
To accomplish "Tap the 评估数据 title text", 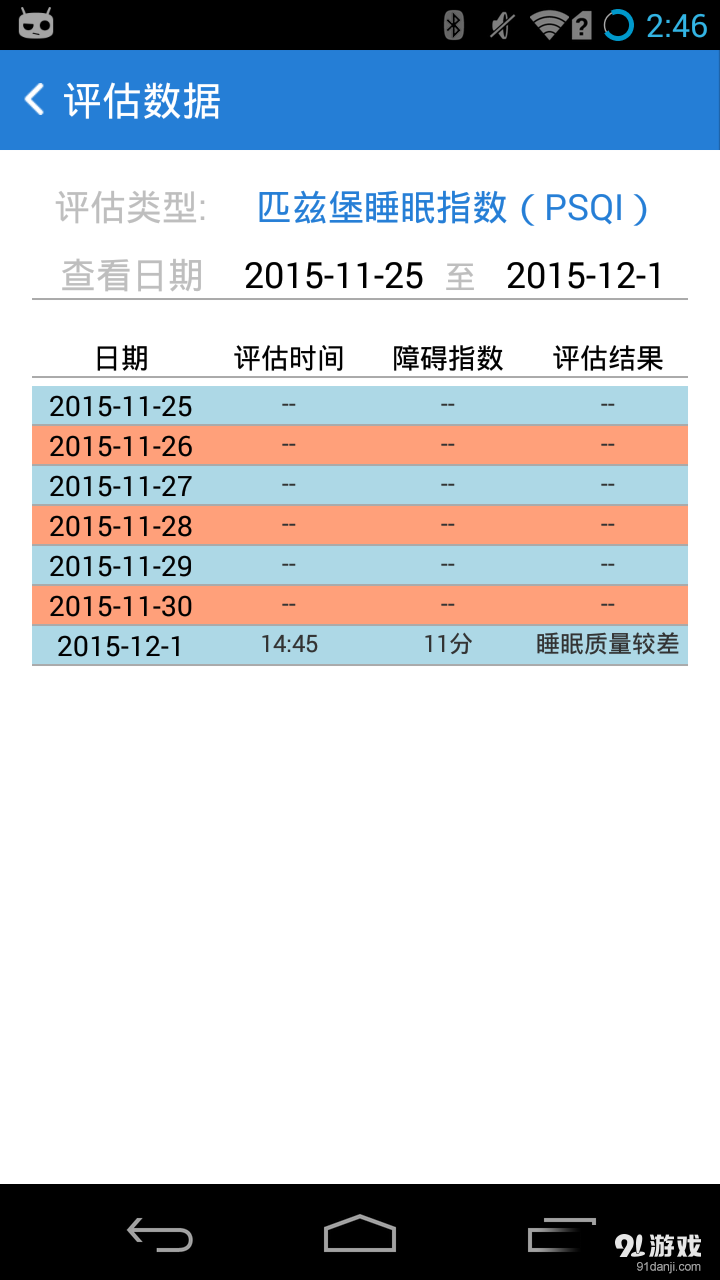I will tap(140, 100).
